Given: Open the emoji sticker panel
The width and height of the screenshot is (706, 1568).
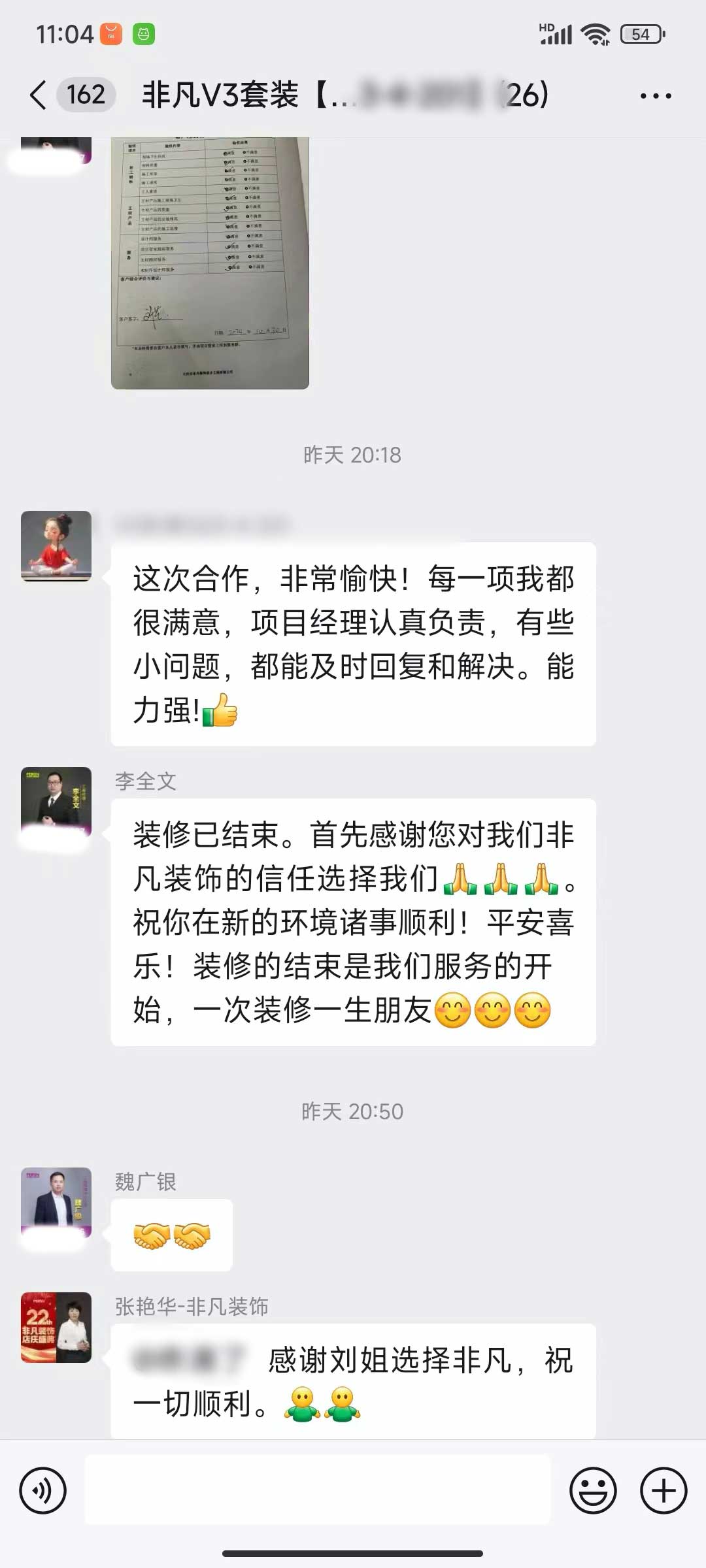Looking at the screenshot, I should click(x=593, y=1491).
